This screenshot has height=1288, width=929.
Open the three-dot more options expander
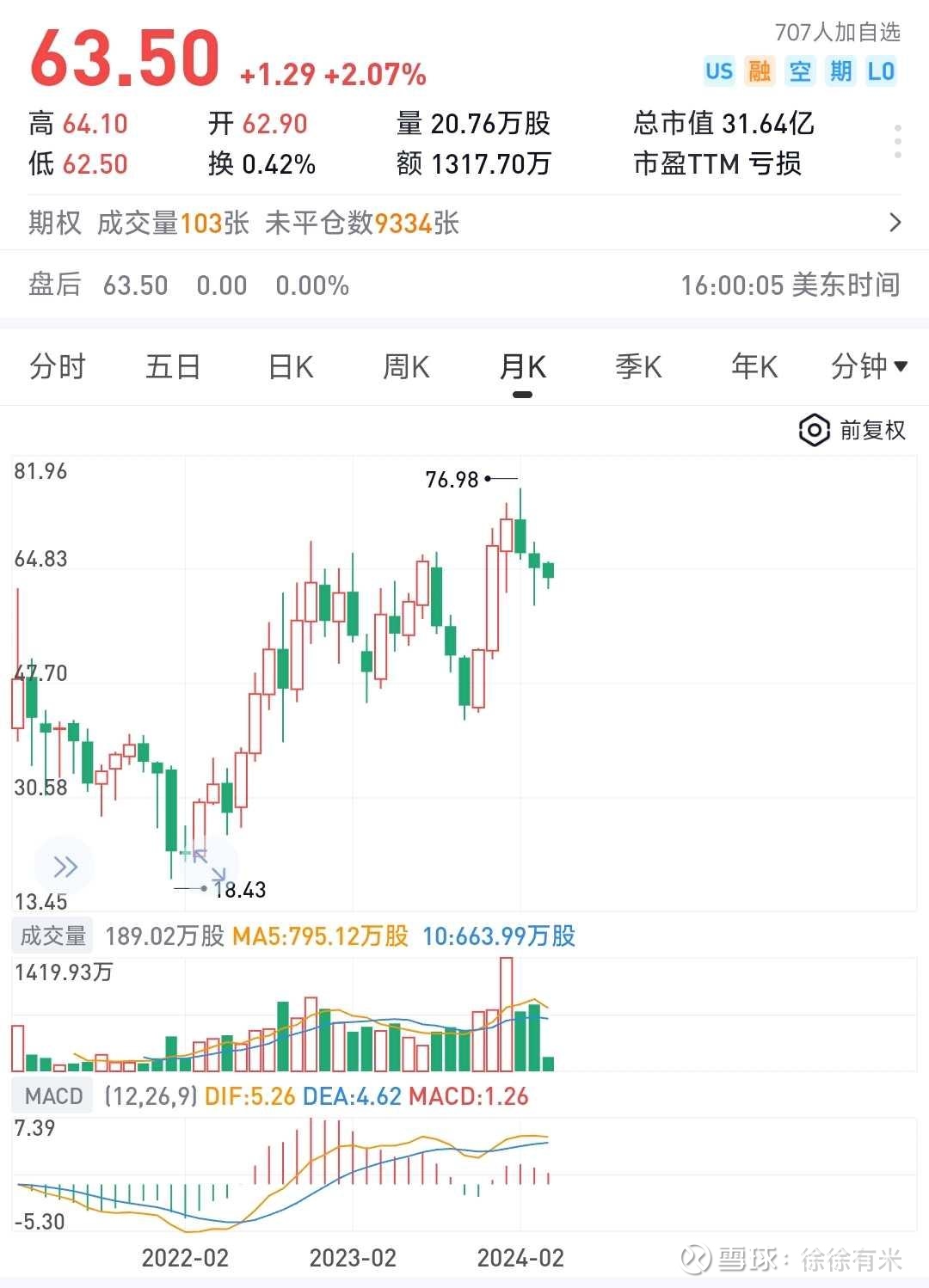pyautogui.click(x=896, y=143)
